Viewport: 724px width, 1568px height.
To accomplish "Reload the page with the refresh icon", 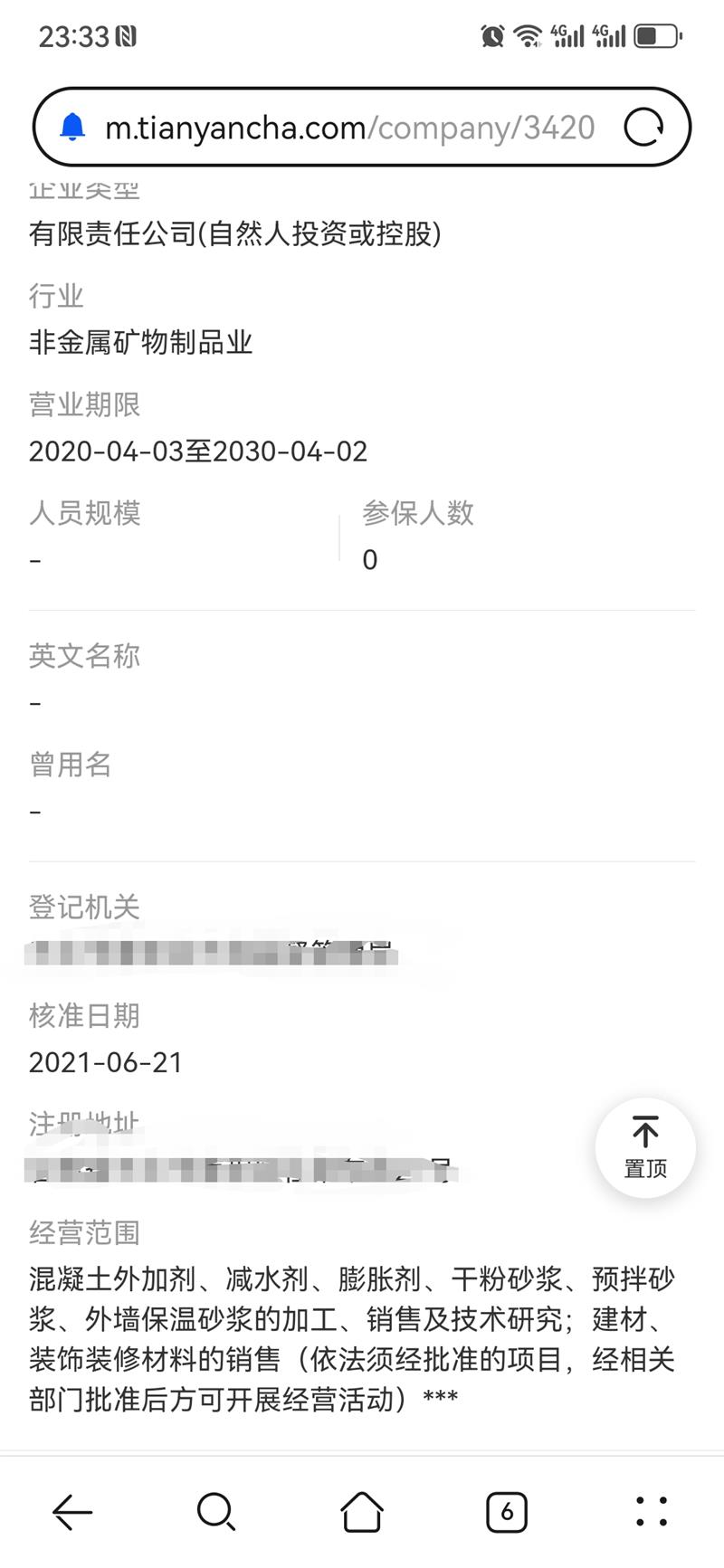I will pyautogui.click(x=643, y=128).
